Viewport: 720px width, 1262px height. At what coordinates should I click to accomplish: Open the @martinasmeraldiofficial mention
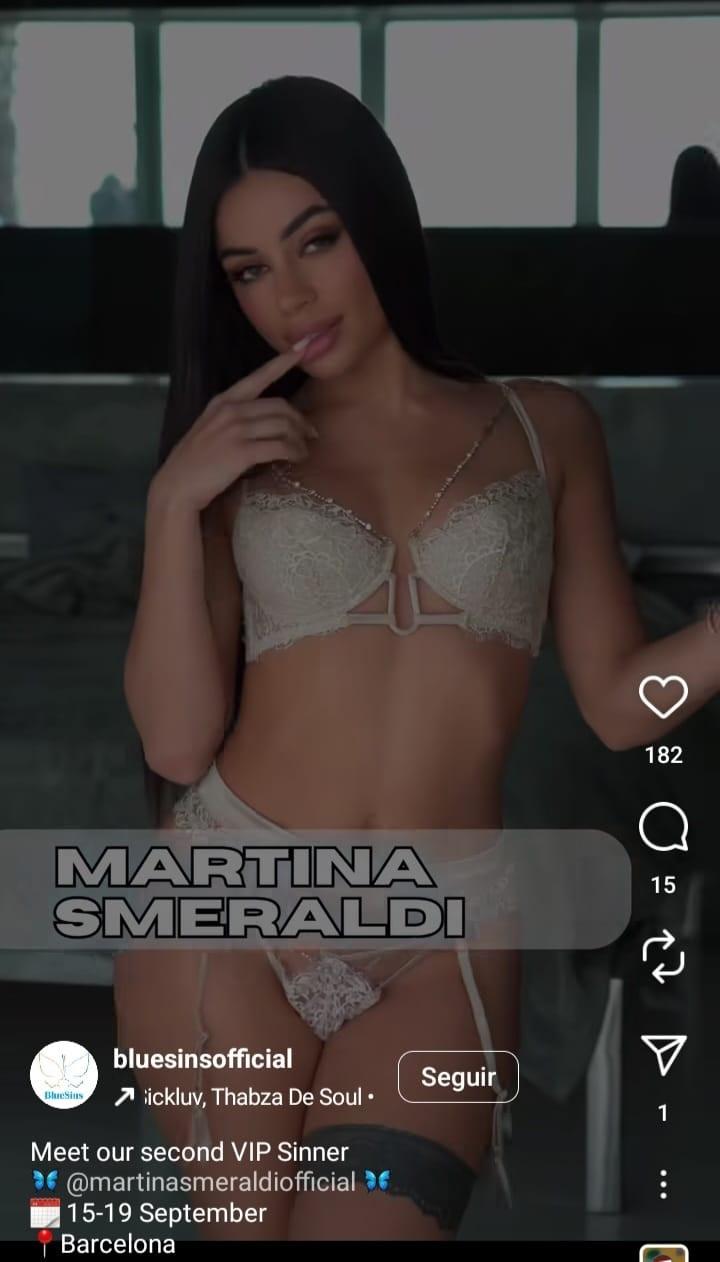point(210,1181)
